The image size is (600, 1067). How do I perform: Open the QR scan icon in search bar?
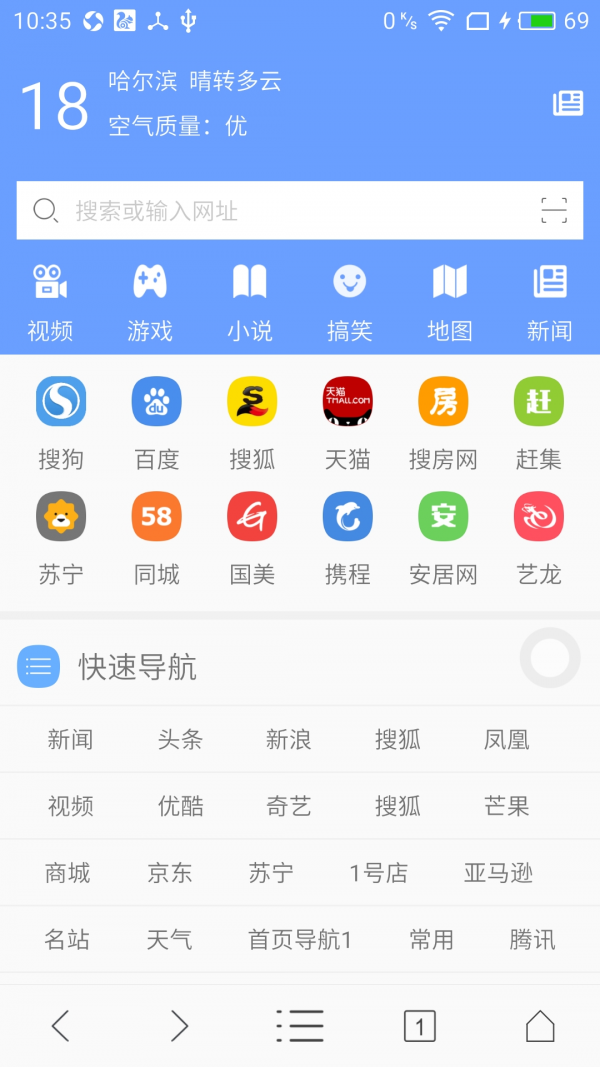554,210
